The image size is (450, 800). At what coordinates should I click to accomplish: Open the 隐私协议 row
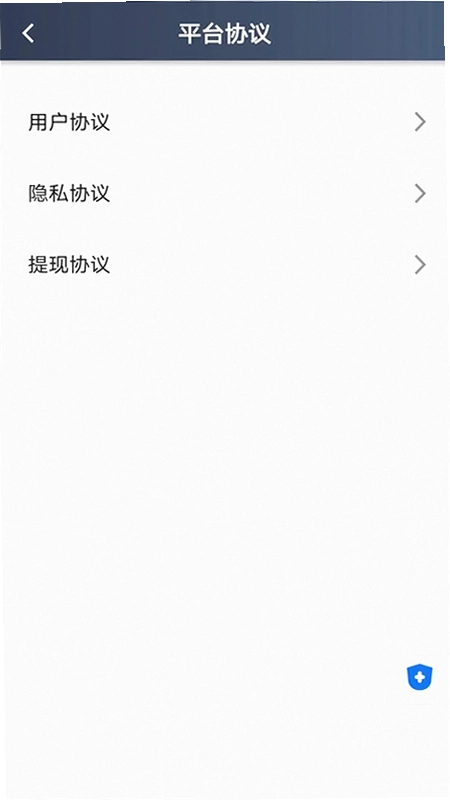[225, 194]
